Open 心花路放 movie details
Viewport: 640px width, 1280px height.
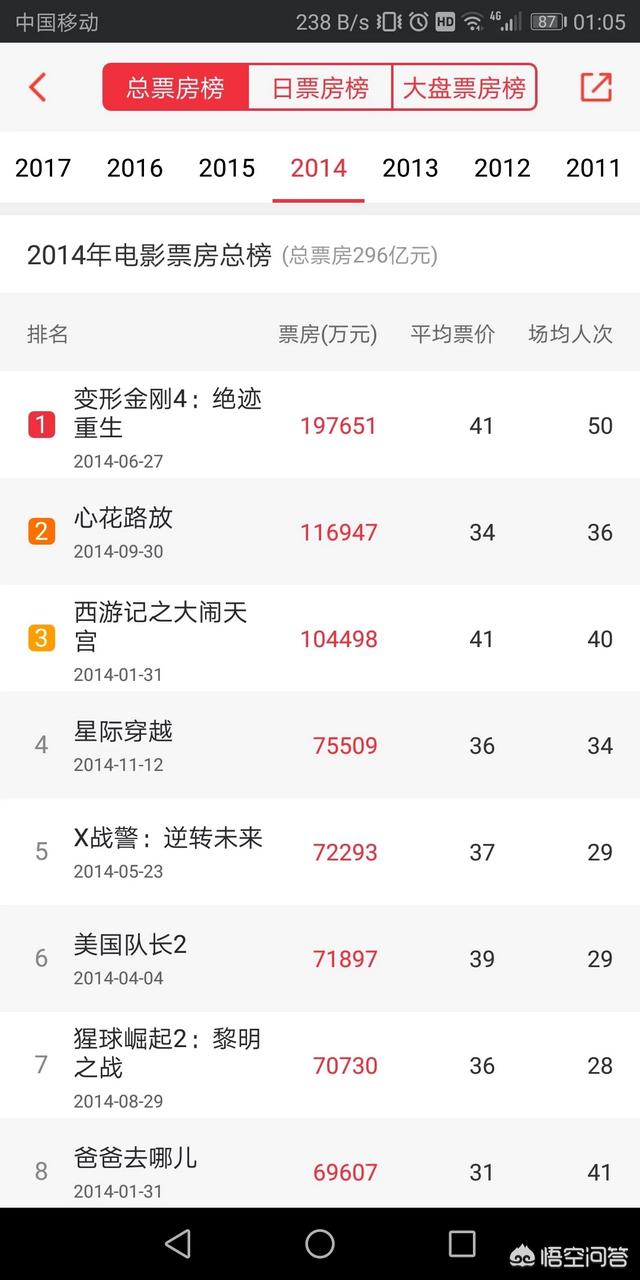320,532
